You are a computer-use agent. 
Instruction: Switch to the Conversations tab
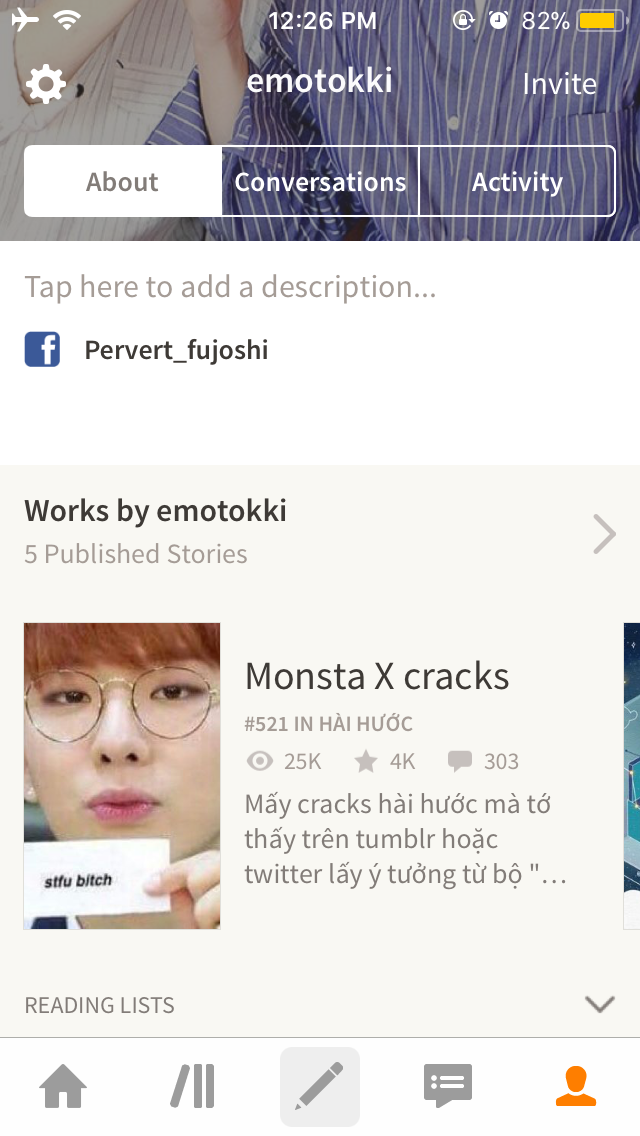tap(320, 182)
